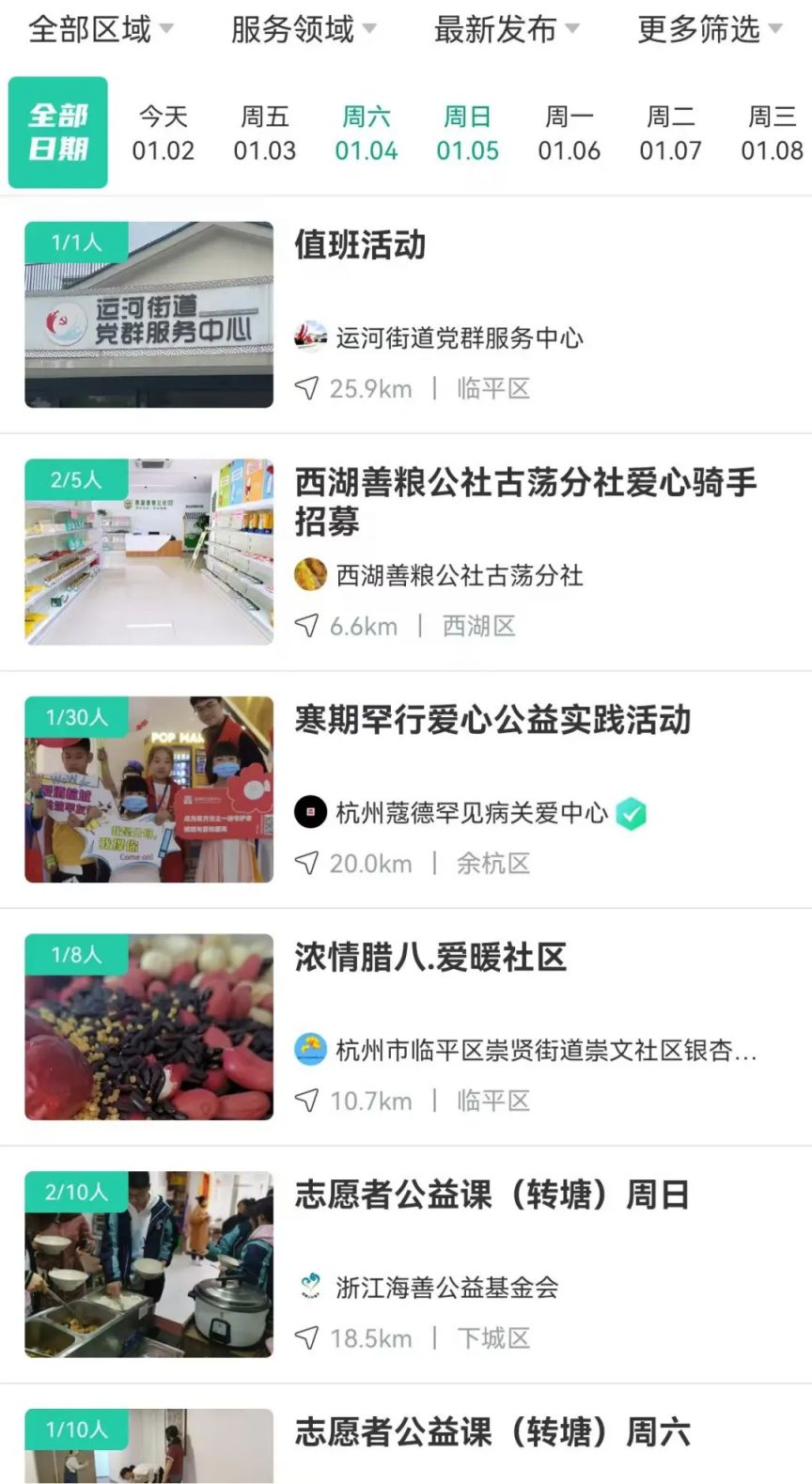Open 更多筛选 filter options

coord(709,30)
